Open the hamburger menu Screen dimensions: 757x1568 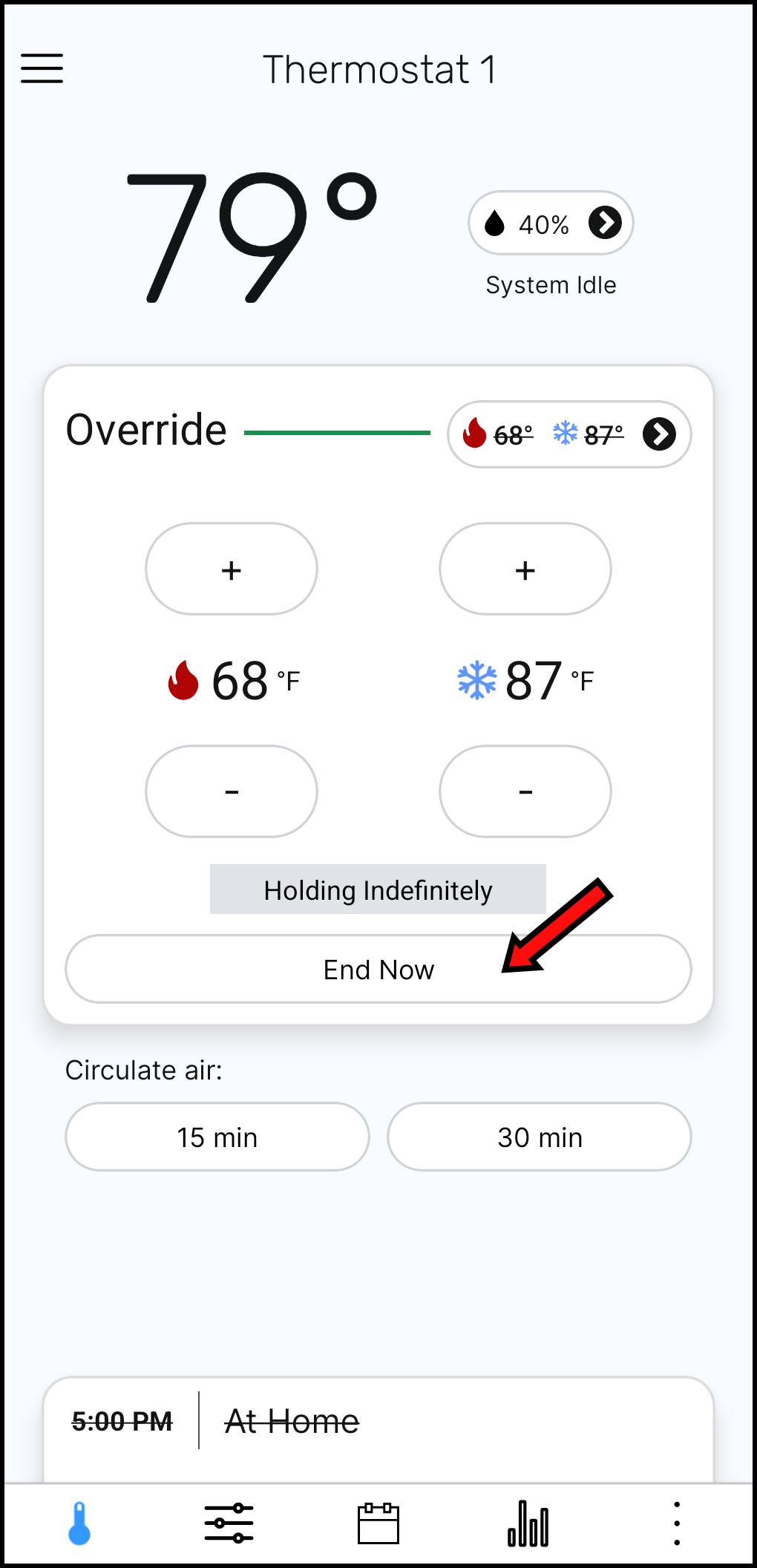42,68
